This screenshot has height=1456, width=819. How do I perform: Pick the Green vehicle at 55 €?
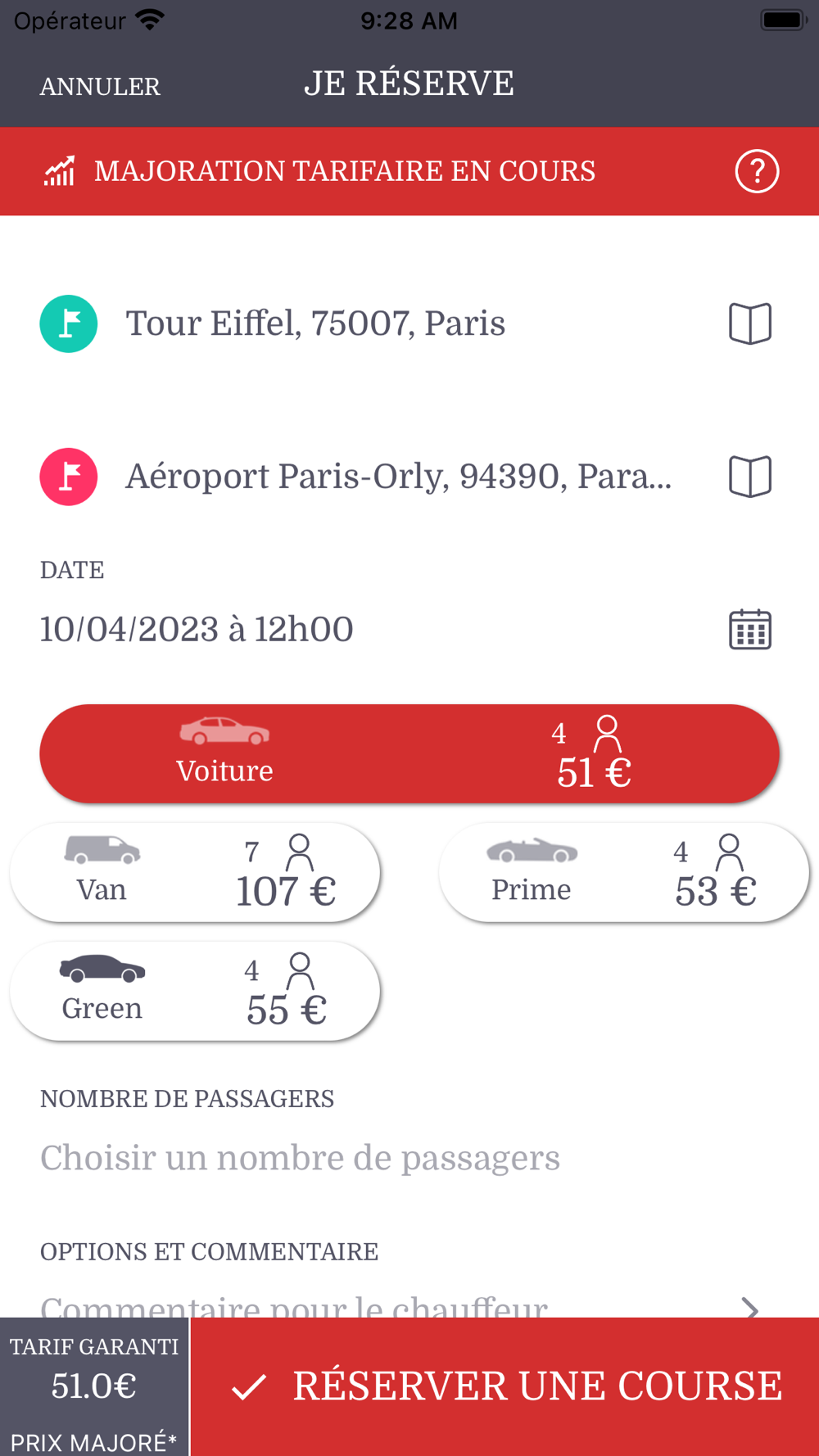click(x=195, y=992)
